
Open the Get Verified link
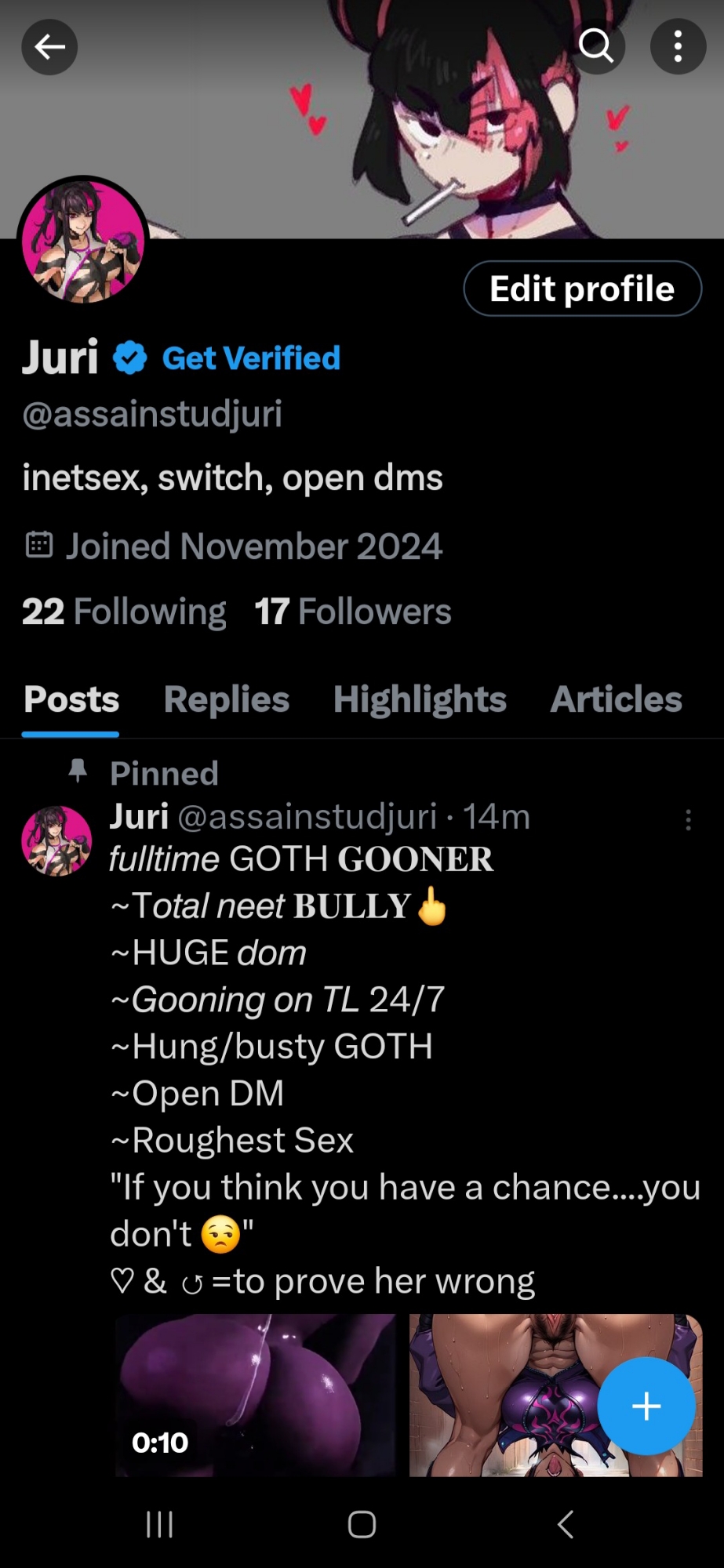pyautogui.click(x=251, y=358)
